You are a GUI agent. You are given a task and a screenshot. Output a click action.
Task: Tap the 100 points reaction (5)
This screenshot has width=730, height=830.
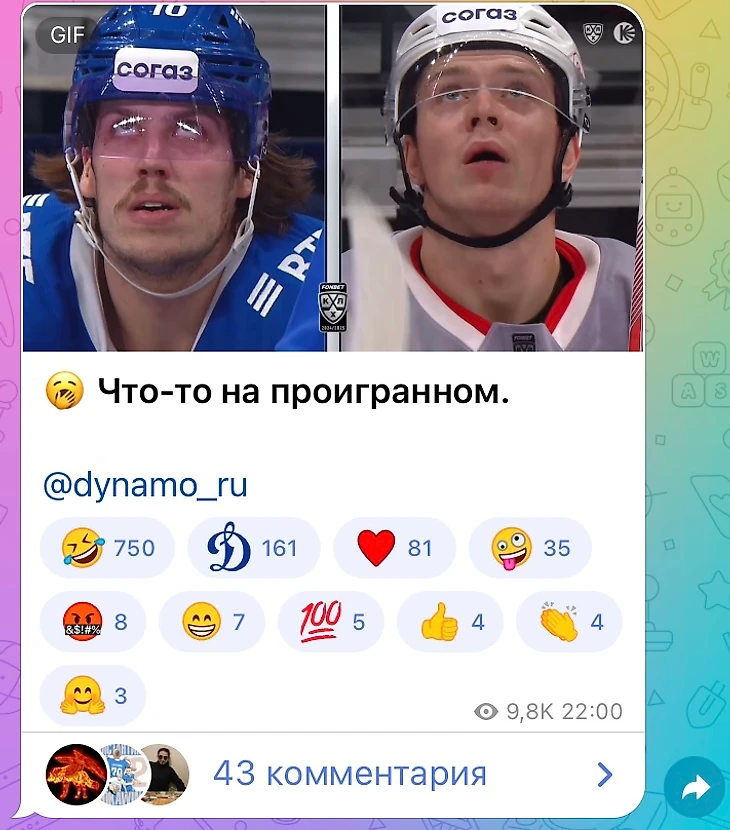point(331,622)
